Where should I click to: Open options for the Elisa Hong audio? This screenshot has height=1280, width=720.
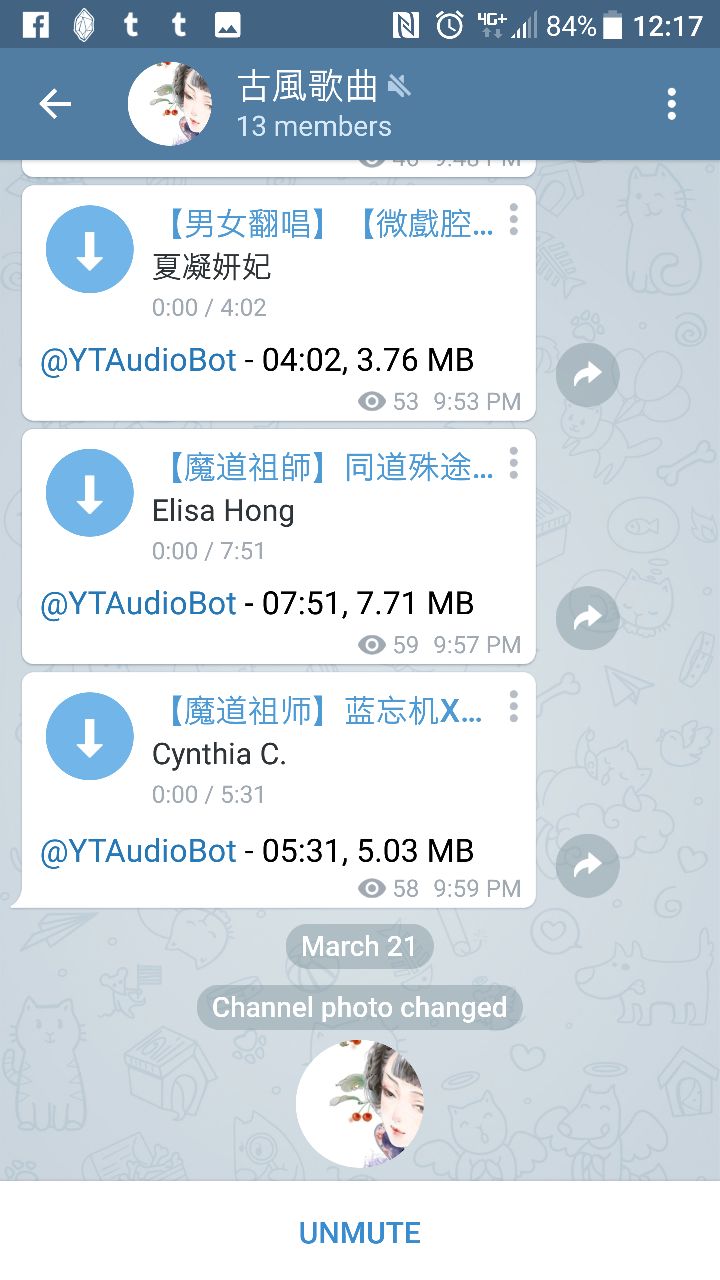(513, 463)
